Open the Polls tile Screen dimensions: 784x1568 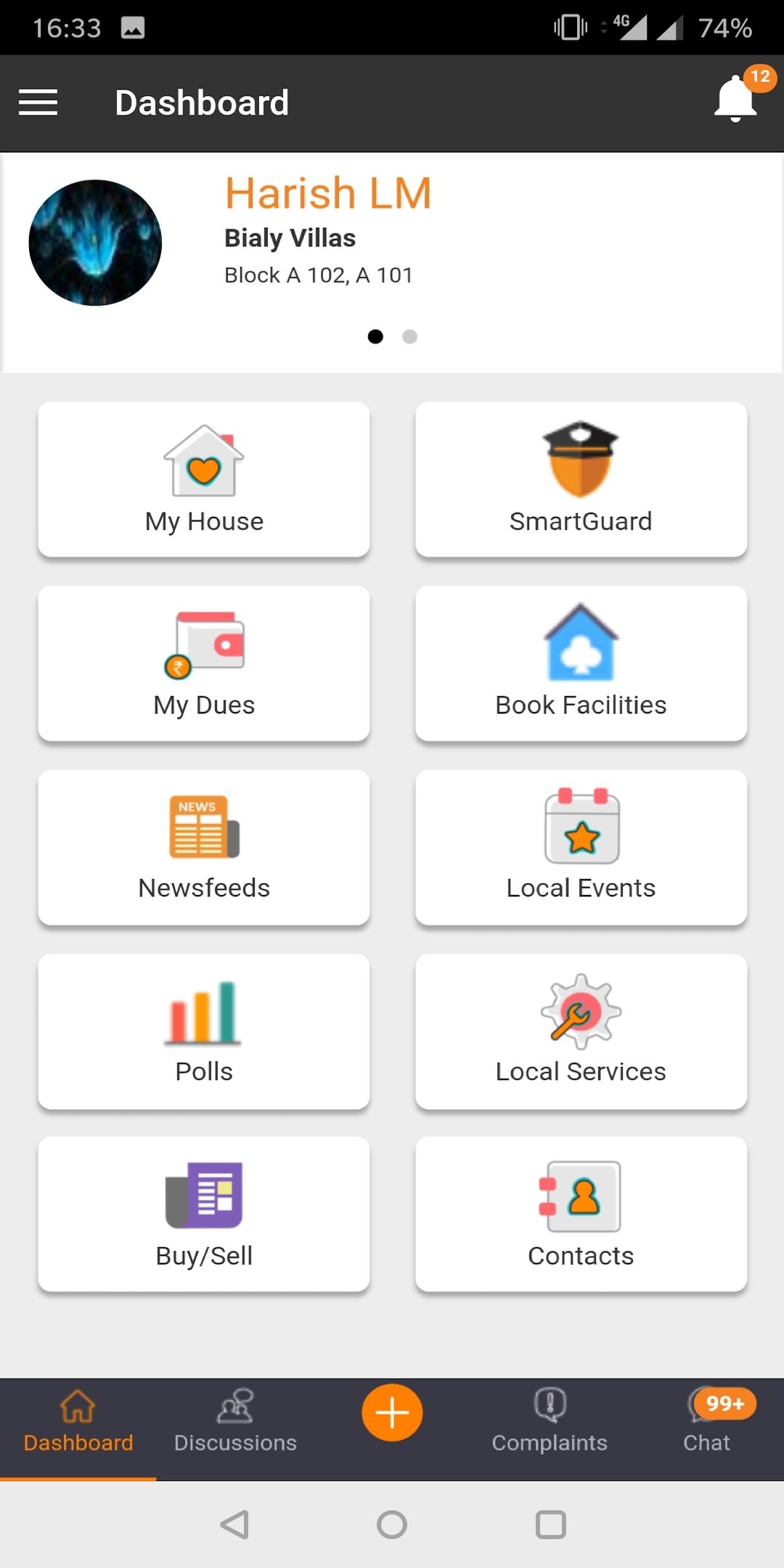pyautogui.click(x=204, y=1032)
